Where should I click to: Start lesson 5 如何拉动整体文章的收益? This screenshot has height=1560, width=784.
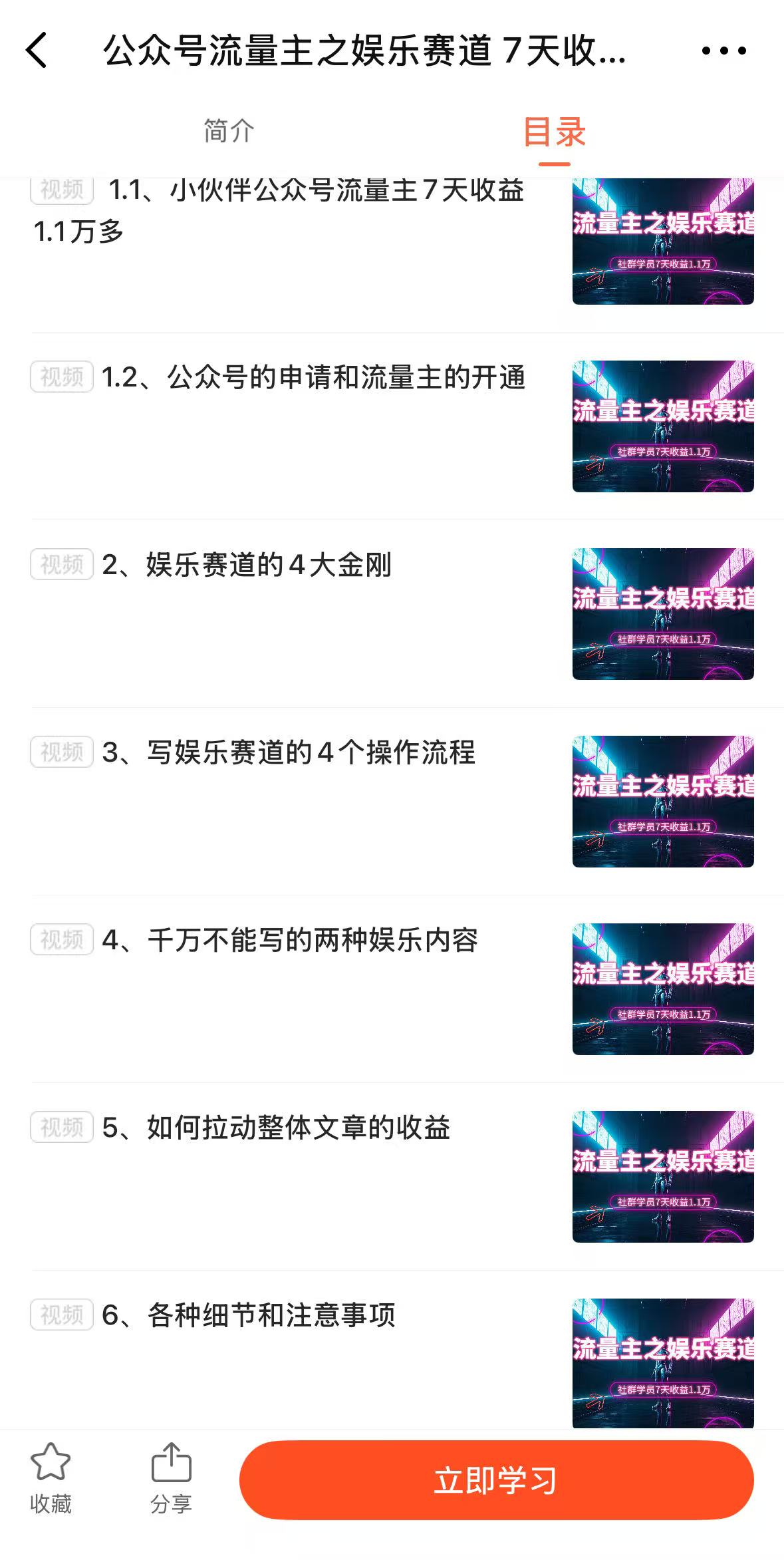point(276,1128)
